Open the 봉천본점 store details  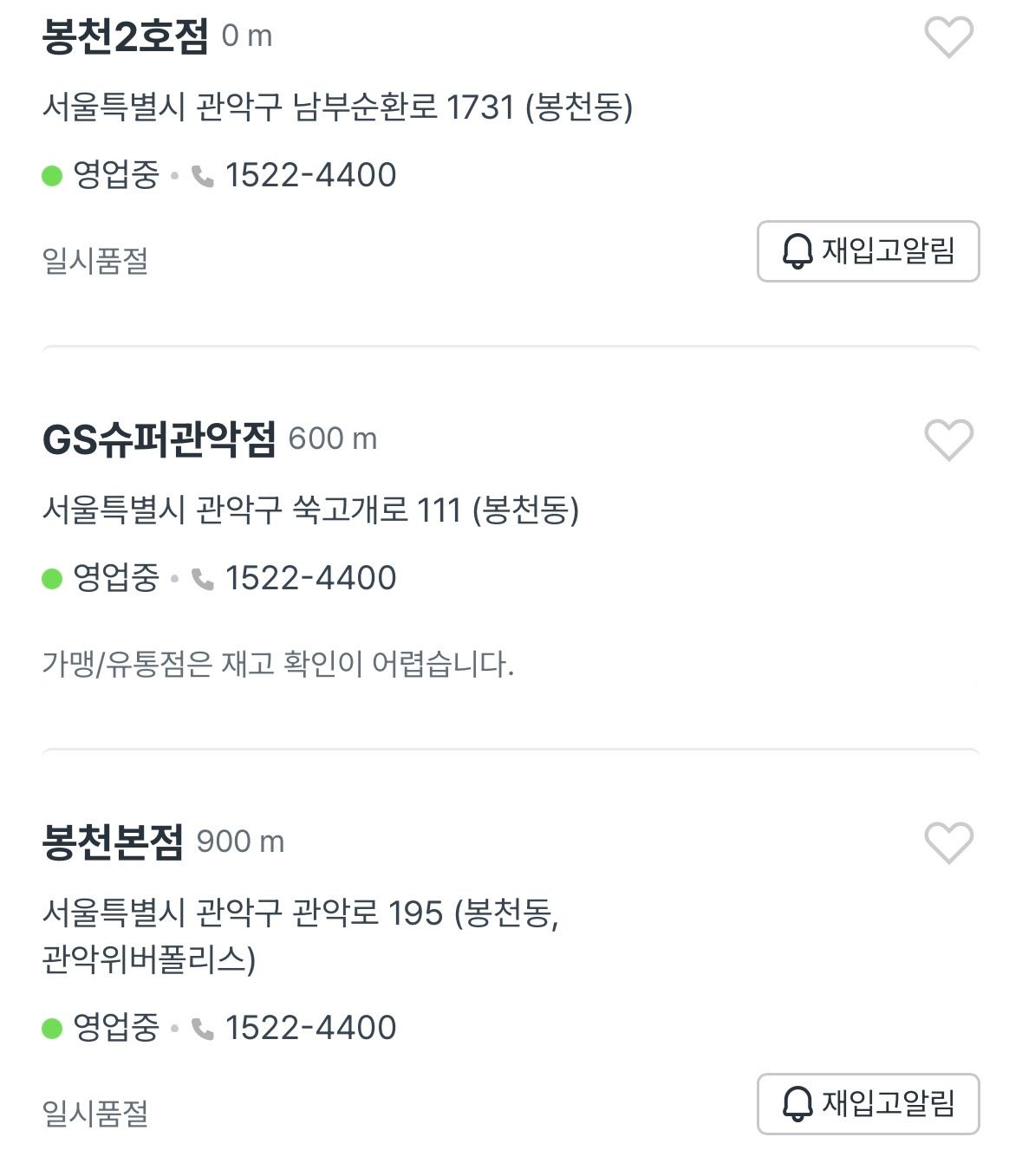coord(114,839)
